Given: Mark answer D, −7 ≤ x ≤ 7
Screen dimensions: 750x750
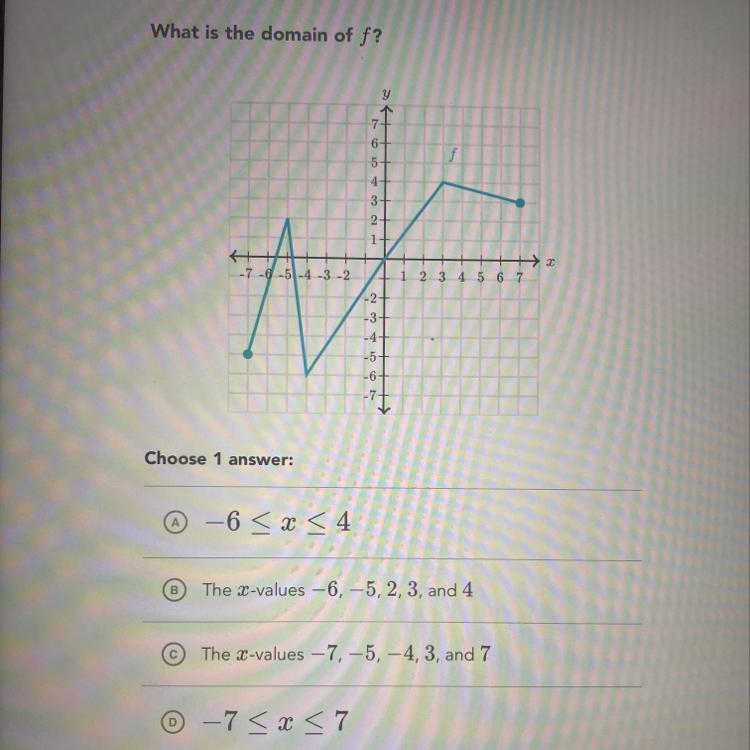Looking at the screenshot, I should [x=175, y=720].
